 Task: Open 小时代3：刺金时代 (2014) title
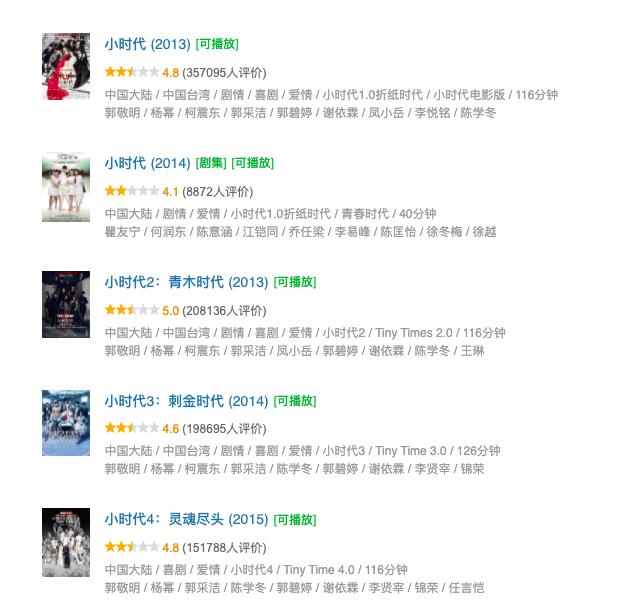click(x=186, y=401)
